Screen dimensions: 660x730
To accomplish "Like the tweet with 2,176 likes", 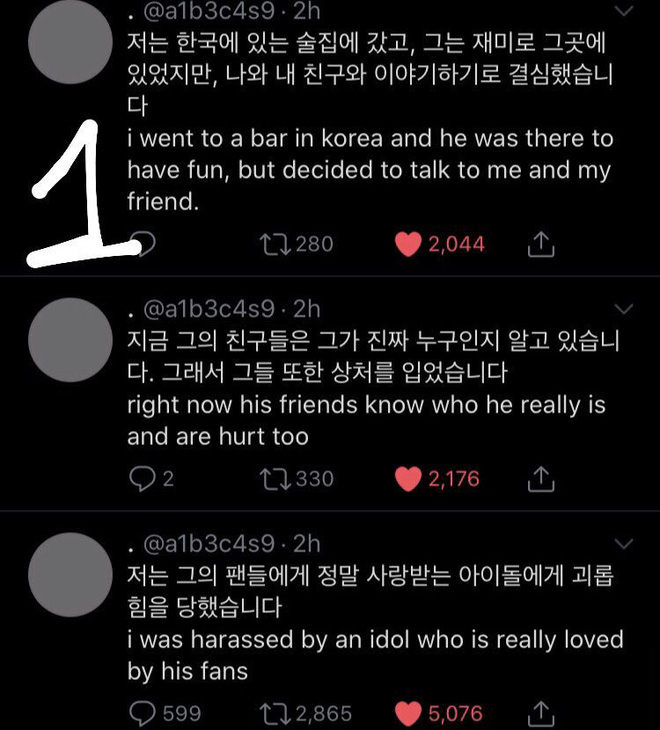I will pyautogui.click(x=408, y=479).
